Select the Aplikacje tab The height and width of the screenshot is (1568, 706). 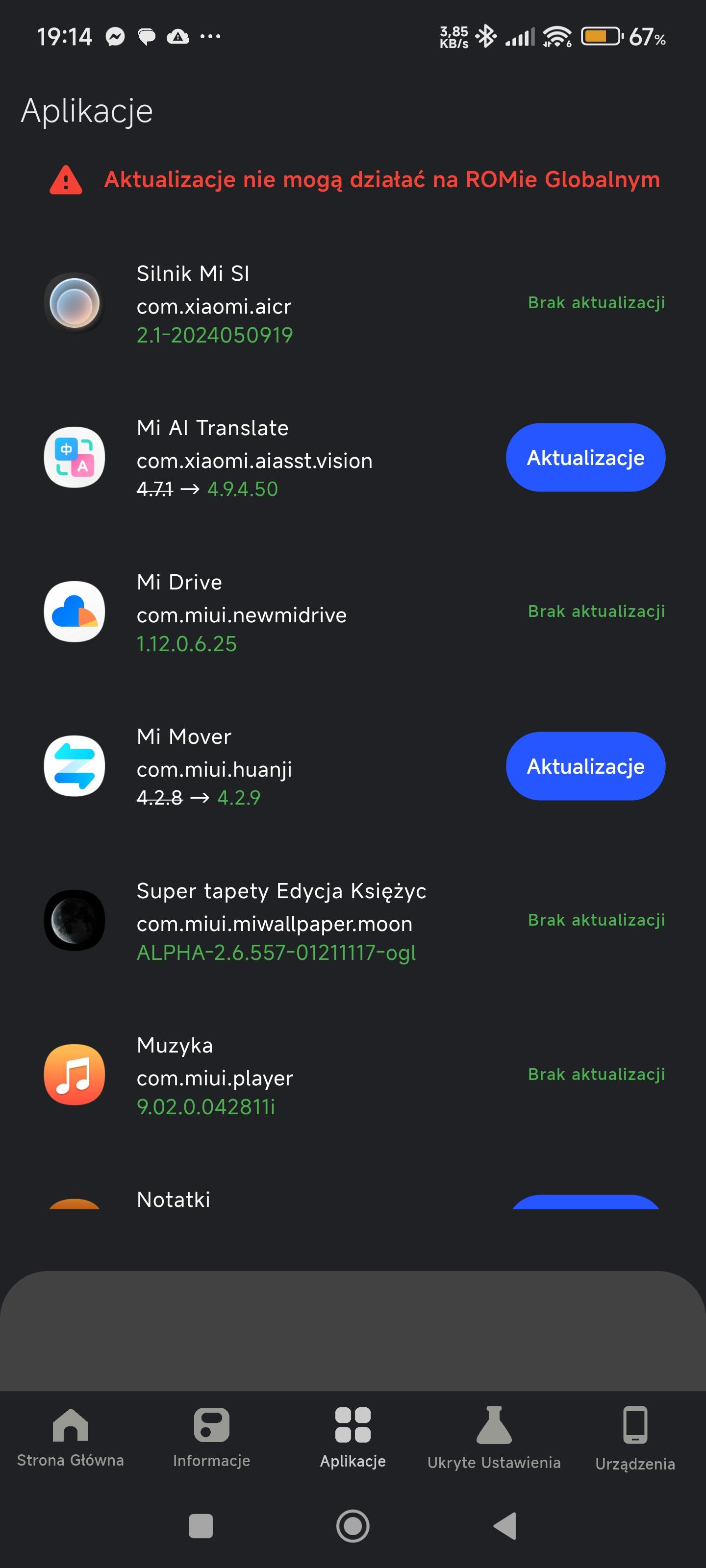tap(353, 1437)
